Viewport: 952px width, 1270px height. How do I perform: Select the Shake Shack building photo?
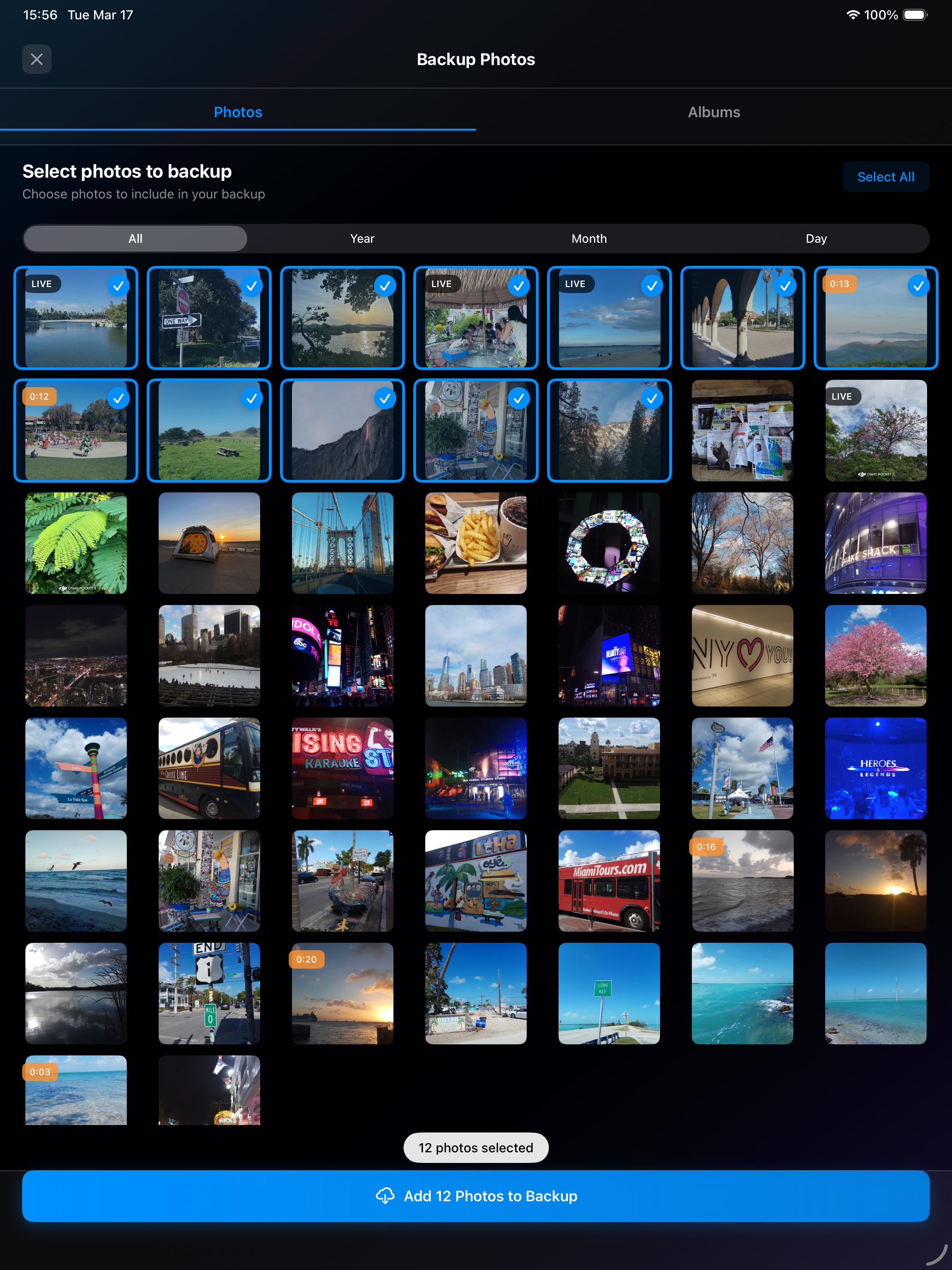[x=875, y=543]
